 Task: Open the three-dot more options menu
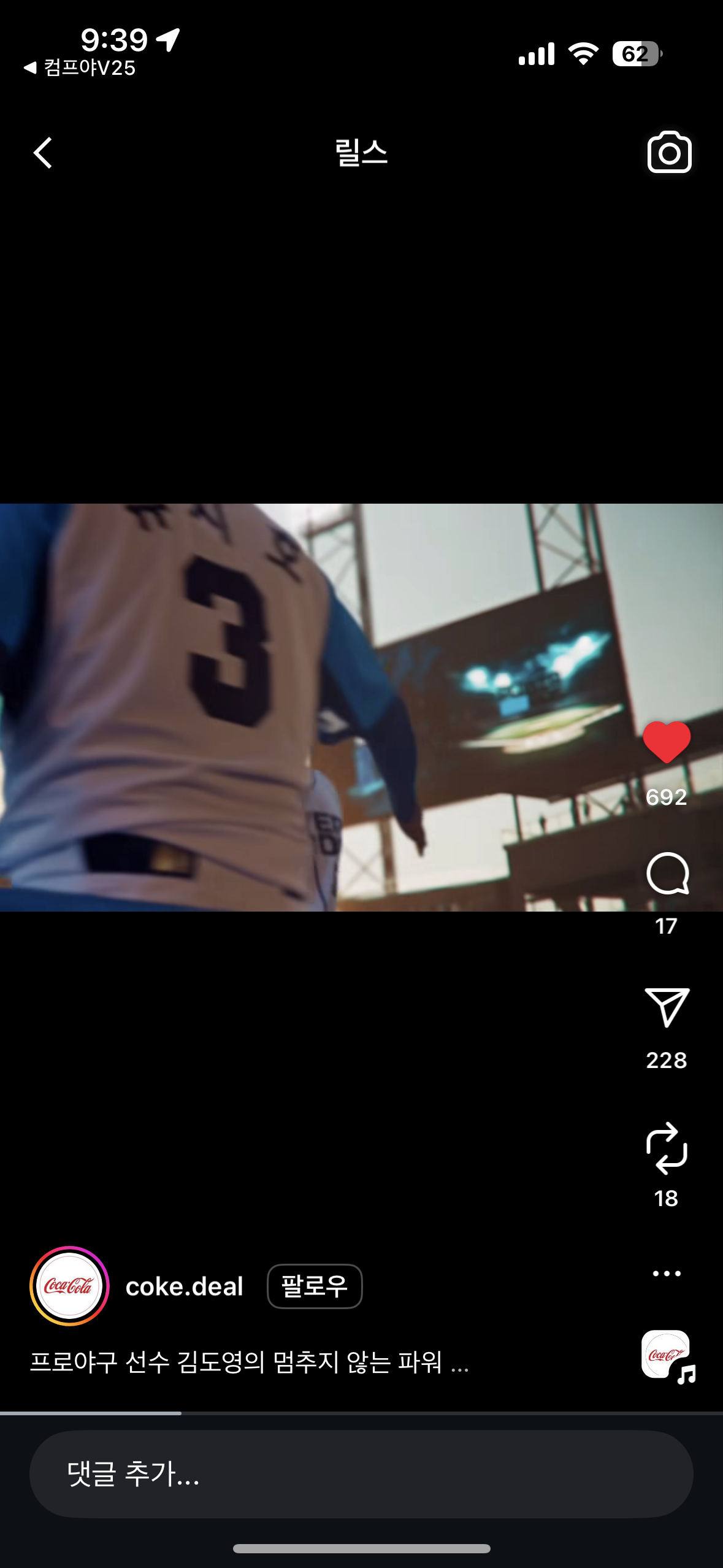coord(667,1274)
